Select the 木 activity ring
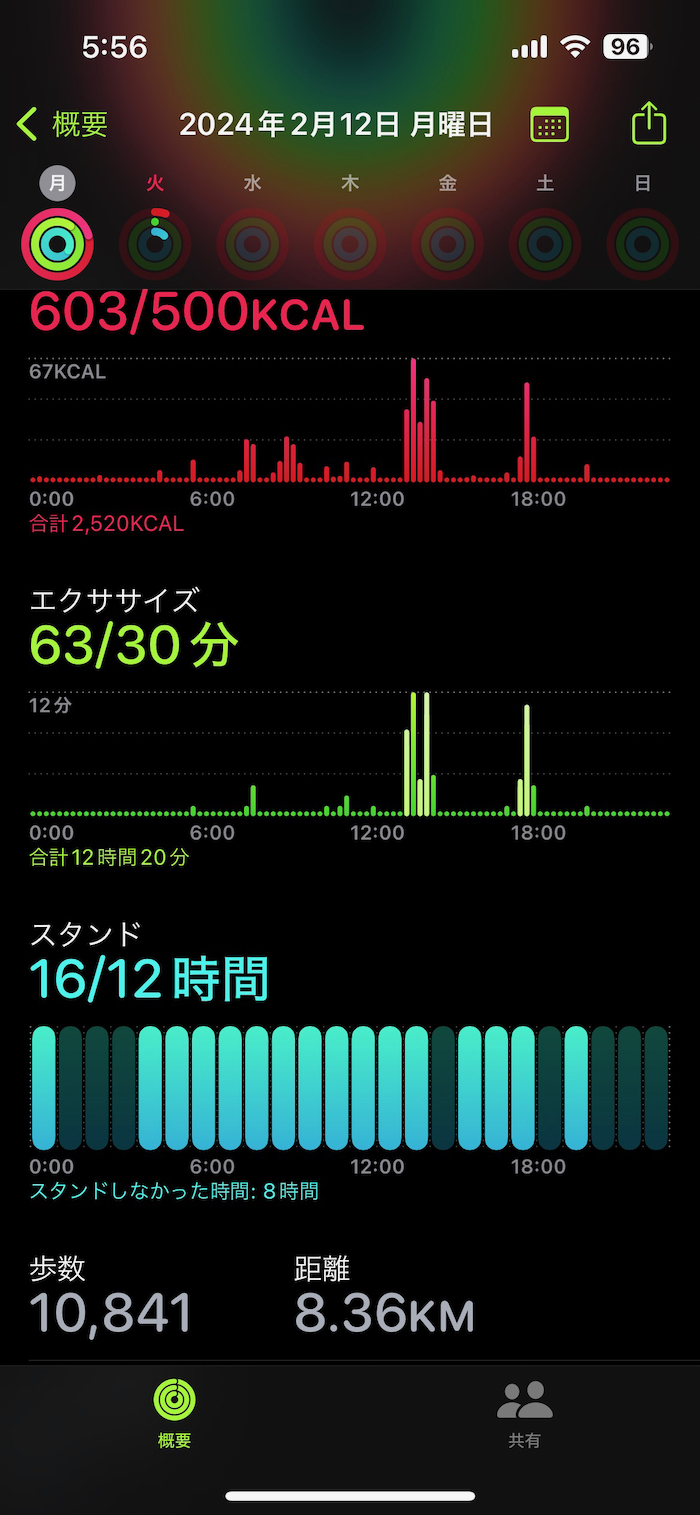The image size is (700, 1515). pos(350,243)
